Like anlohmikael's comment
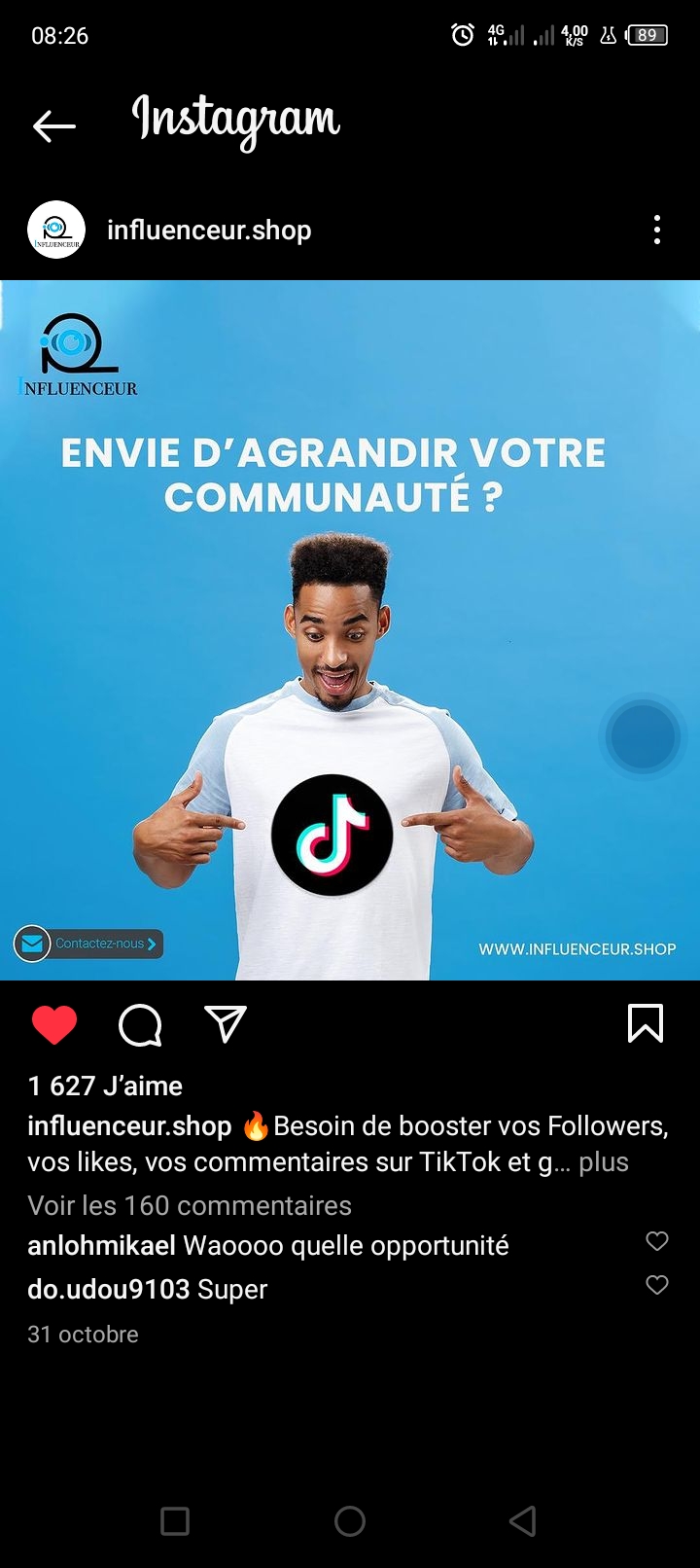Image resolution: width=700 pixels, height=1568 pixels. tap(657, 1241)
